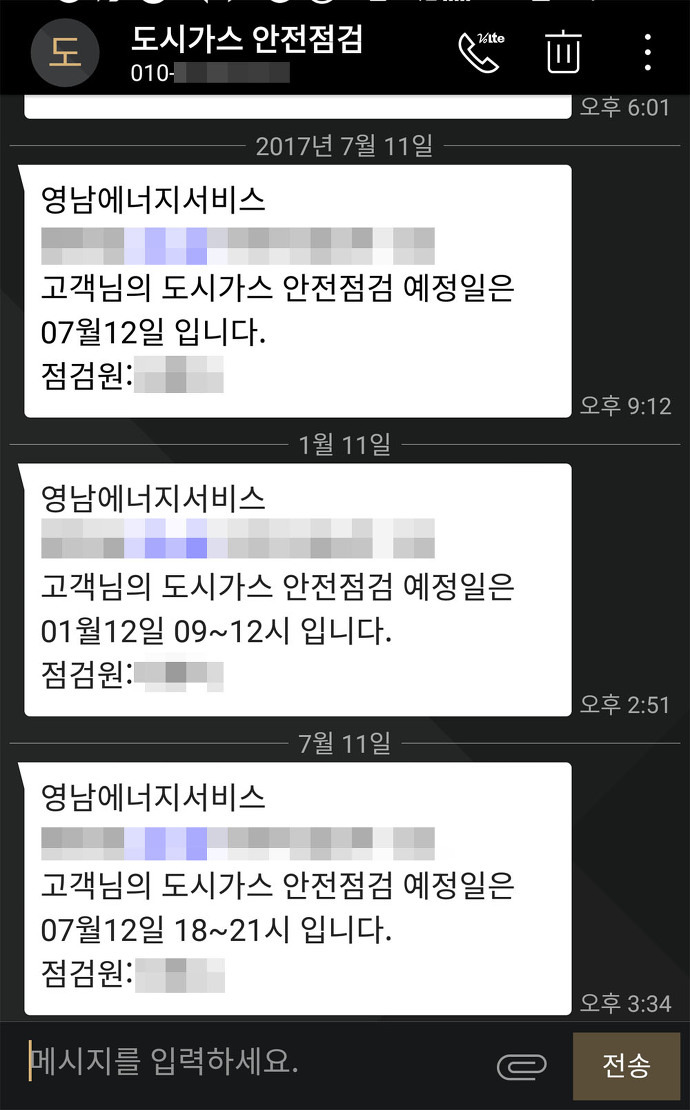Image resolution: width=690 pixels, height=1110 pixels.
Task: Delete this conversation with trash icon
Action: pos(563,52)
